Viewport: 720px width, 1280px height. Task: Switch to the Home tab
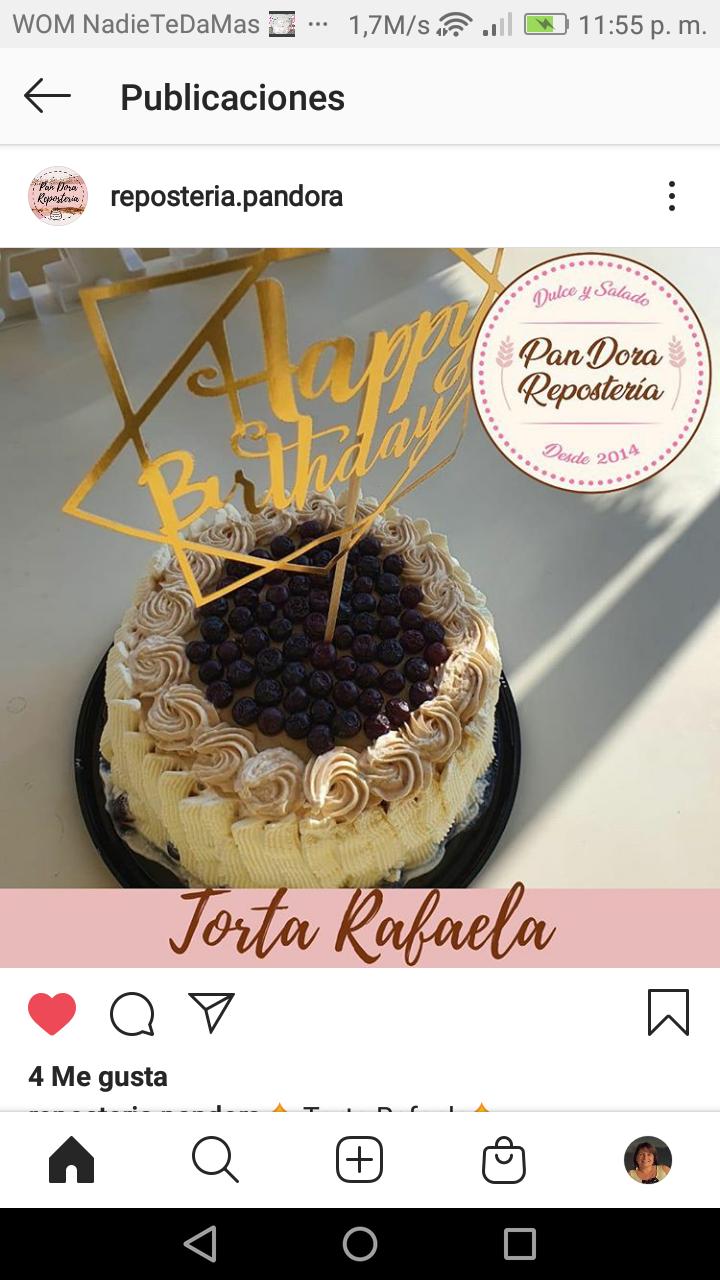pos(72,1160)
